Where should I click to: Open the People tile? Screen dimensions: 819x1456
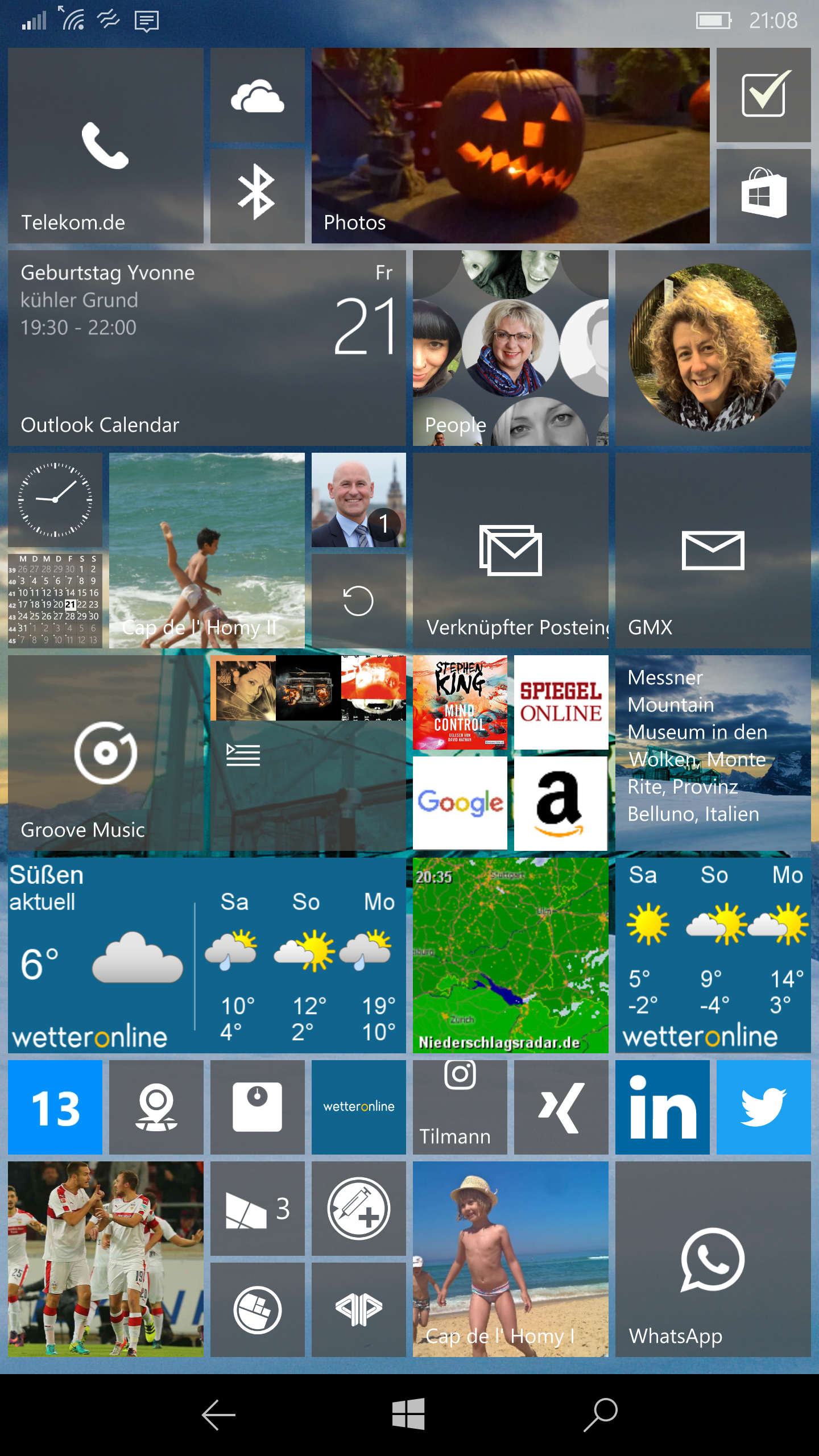click(x=510, y=348)
